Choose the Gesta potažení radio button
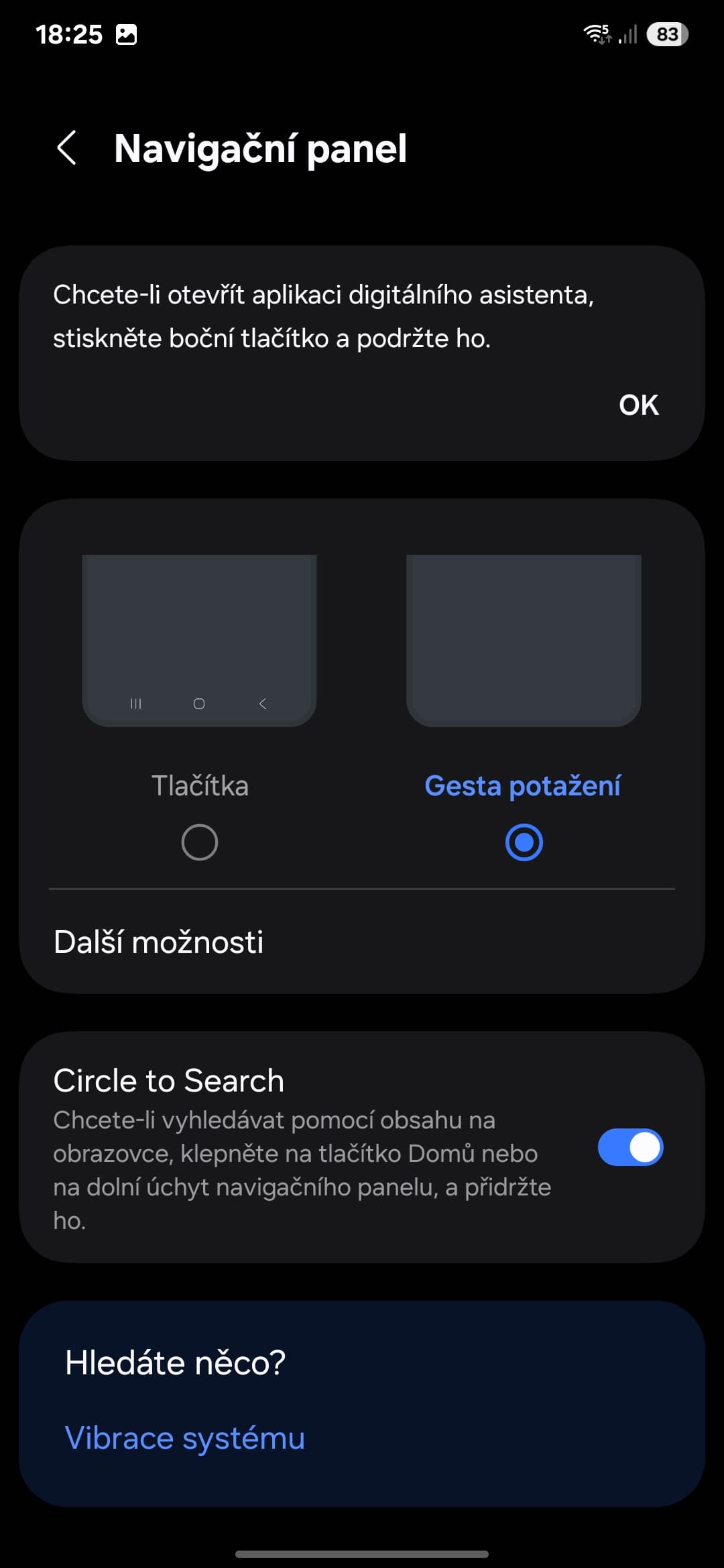The height and width of the screenshot is (1568, 724). 524,842
